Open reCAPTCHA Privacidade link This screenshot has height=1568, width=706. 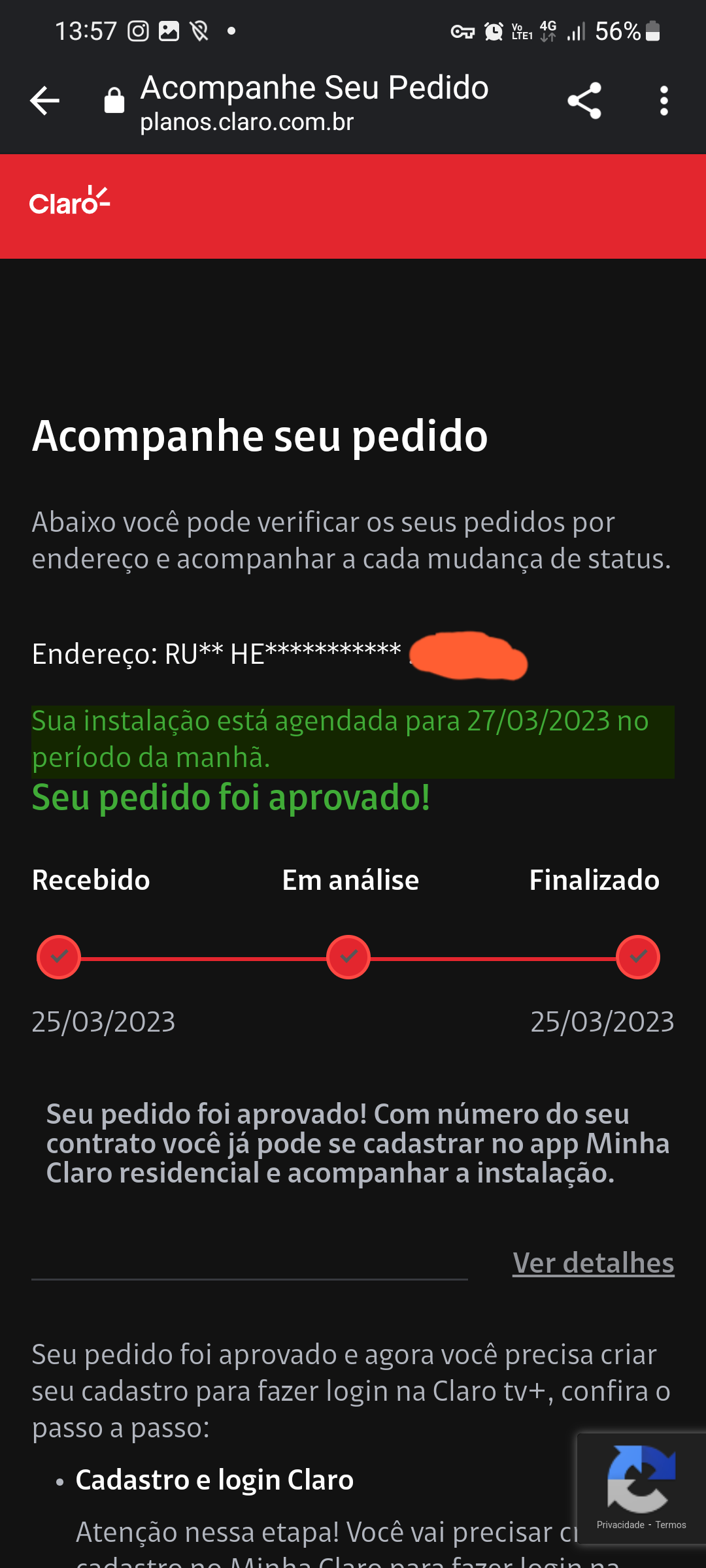click(620, 1525)
